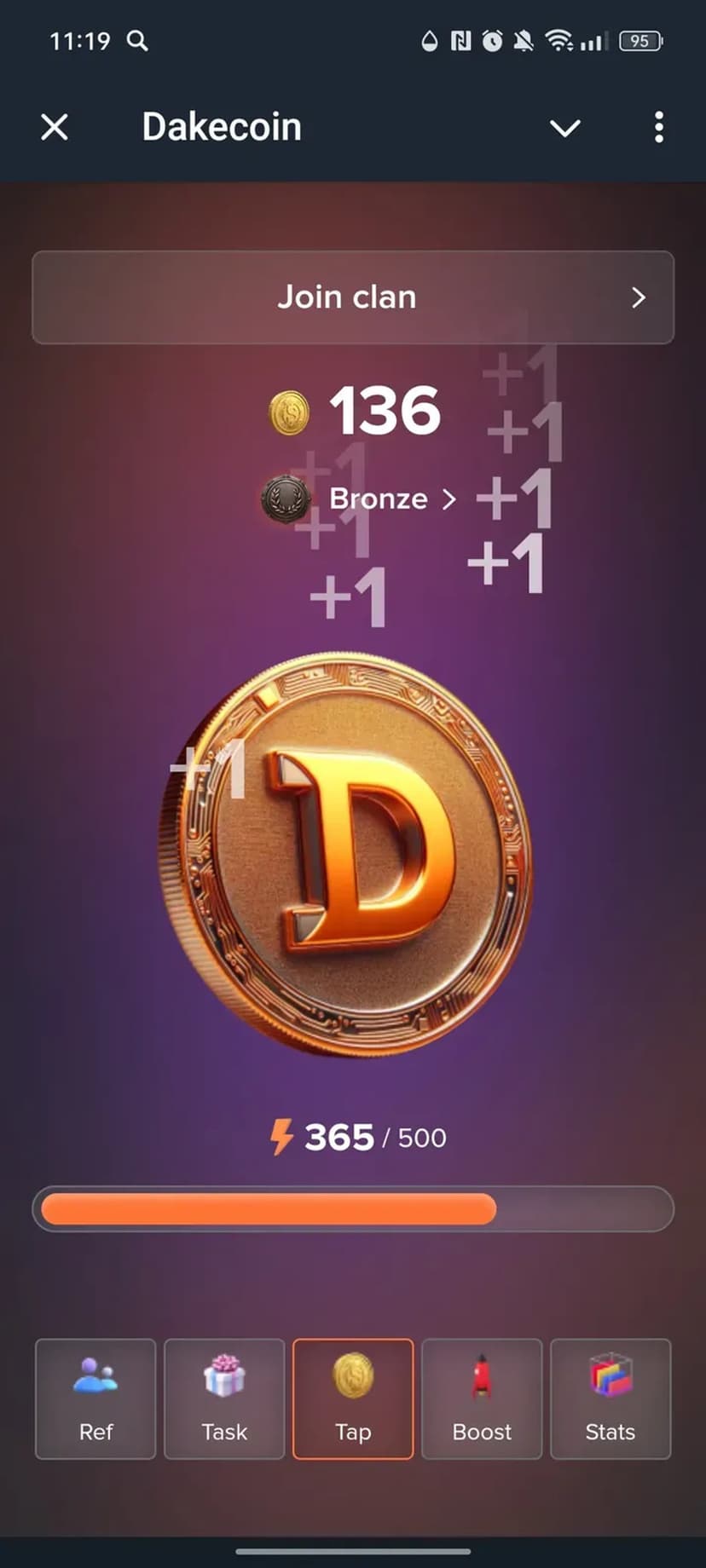Open the three-dot overflow menu

pos(658,128)
